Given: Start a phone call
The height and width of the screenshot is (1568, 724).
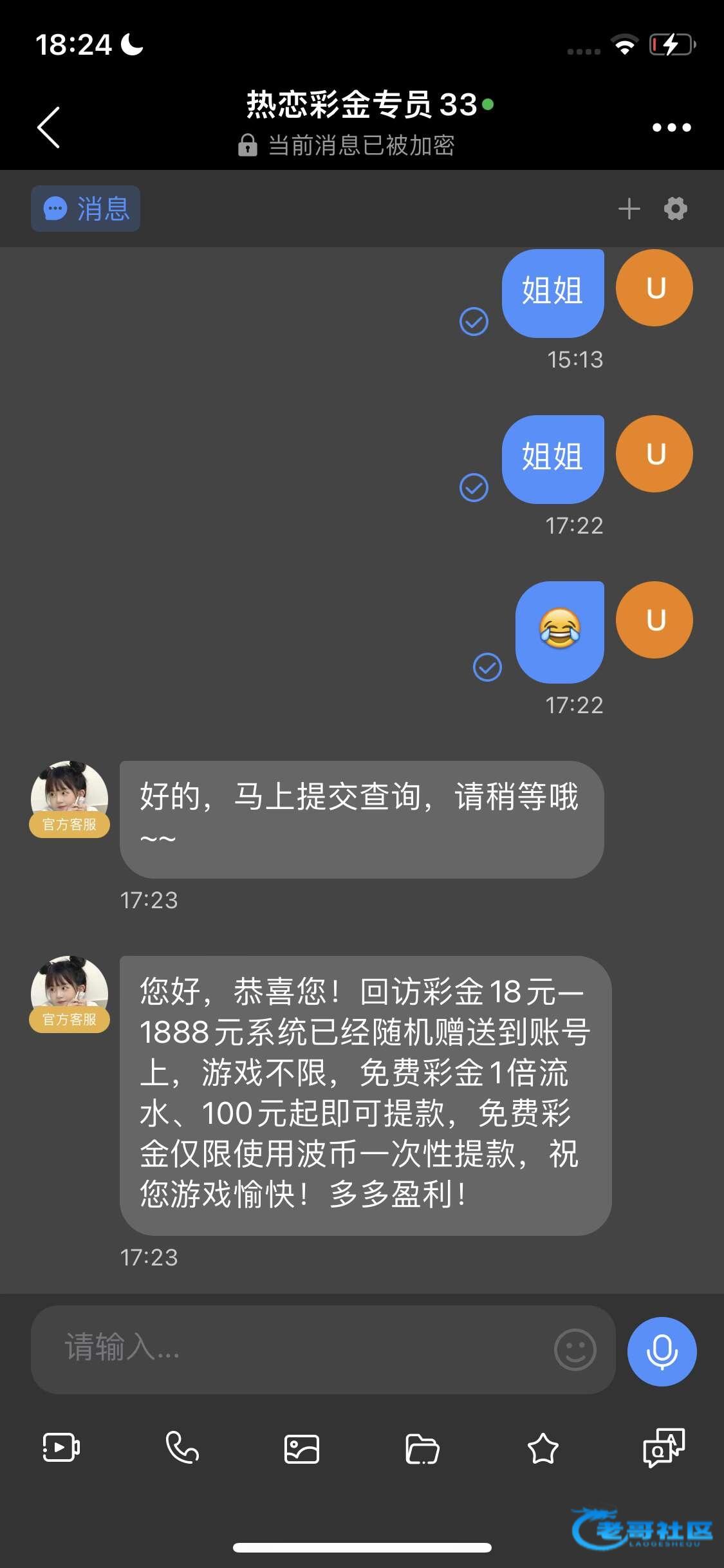Looking at the screenshot, I should click(182, 1448).
